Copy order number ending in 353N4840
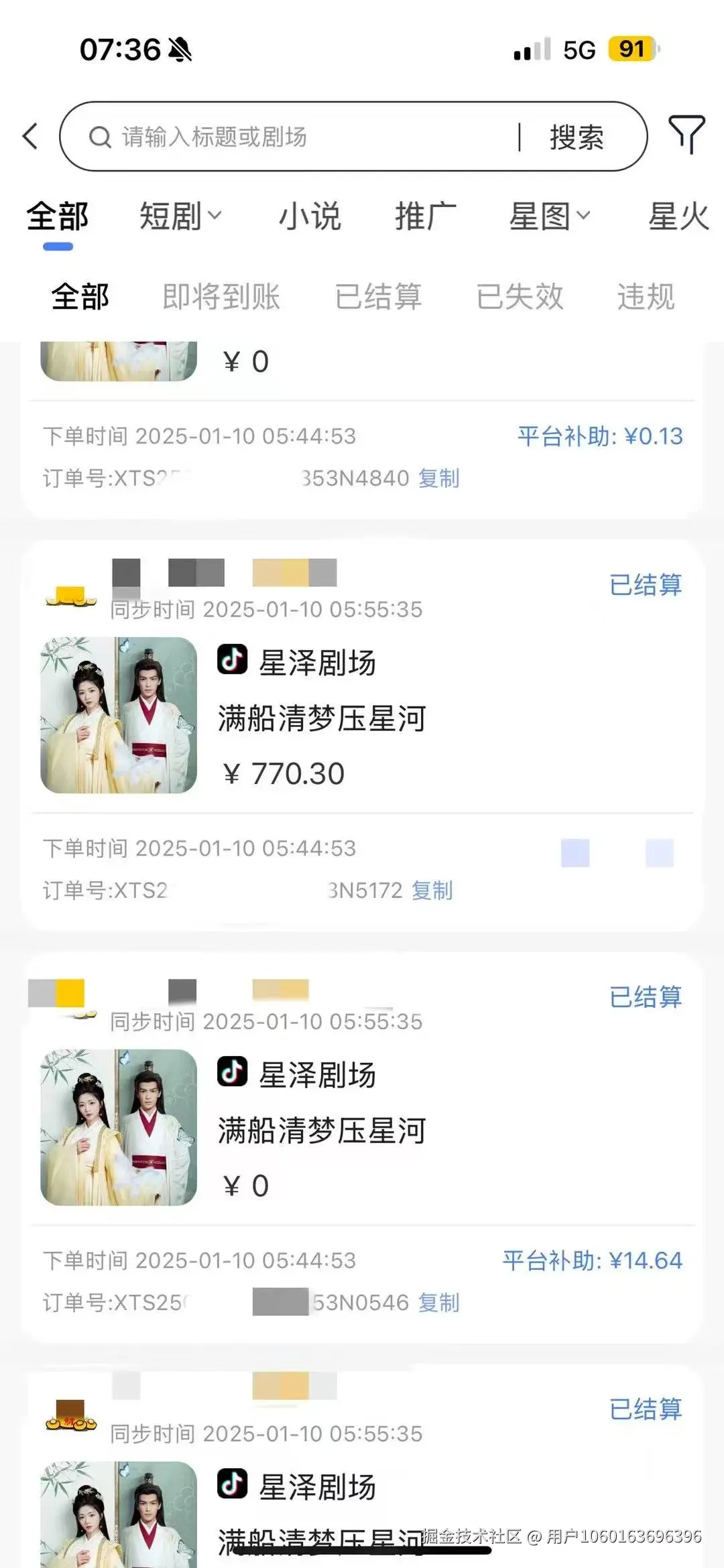724x1568 pixels. point(439,478)
